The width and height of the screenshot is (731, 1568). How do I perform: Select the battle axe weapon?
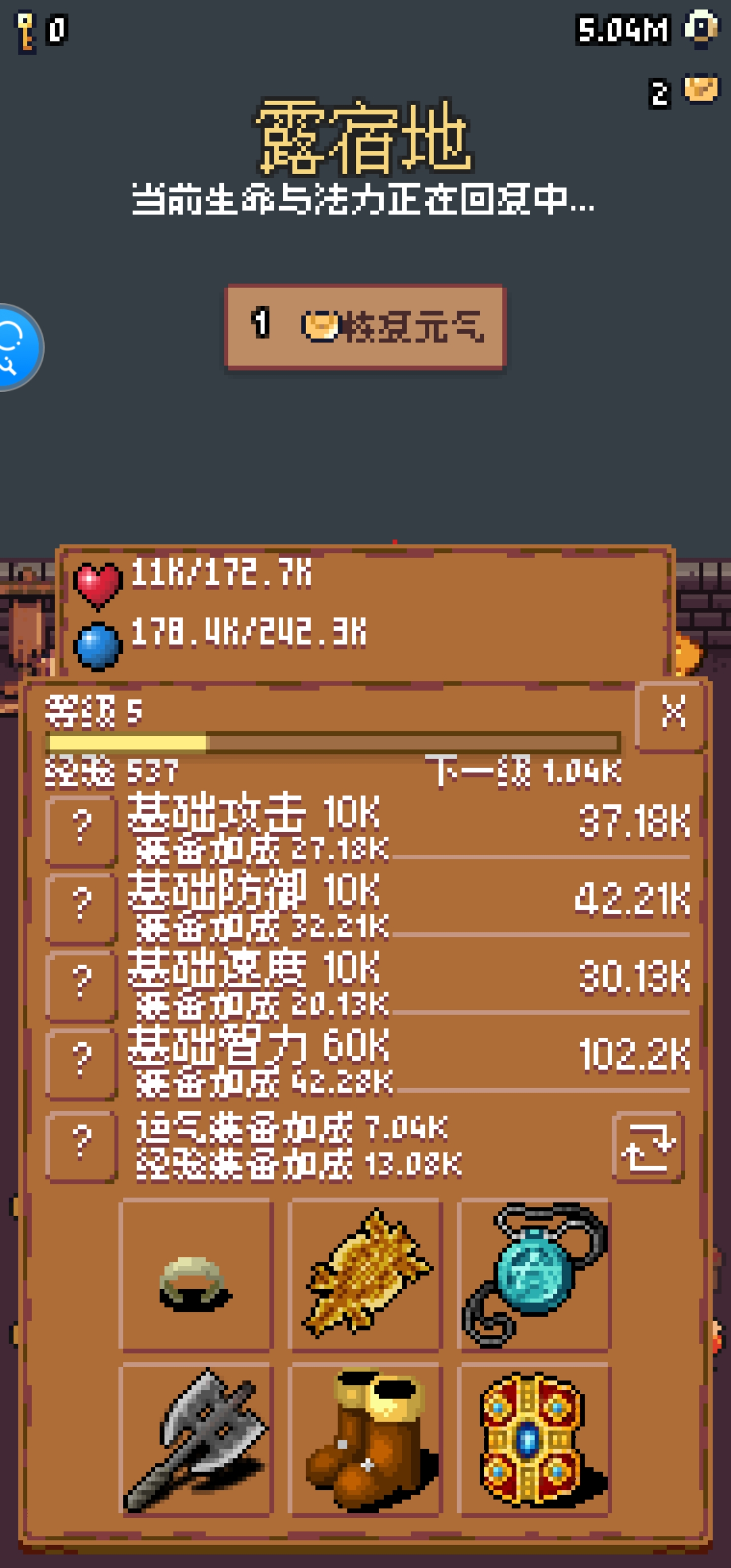195,1438
